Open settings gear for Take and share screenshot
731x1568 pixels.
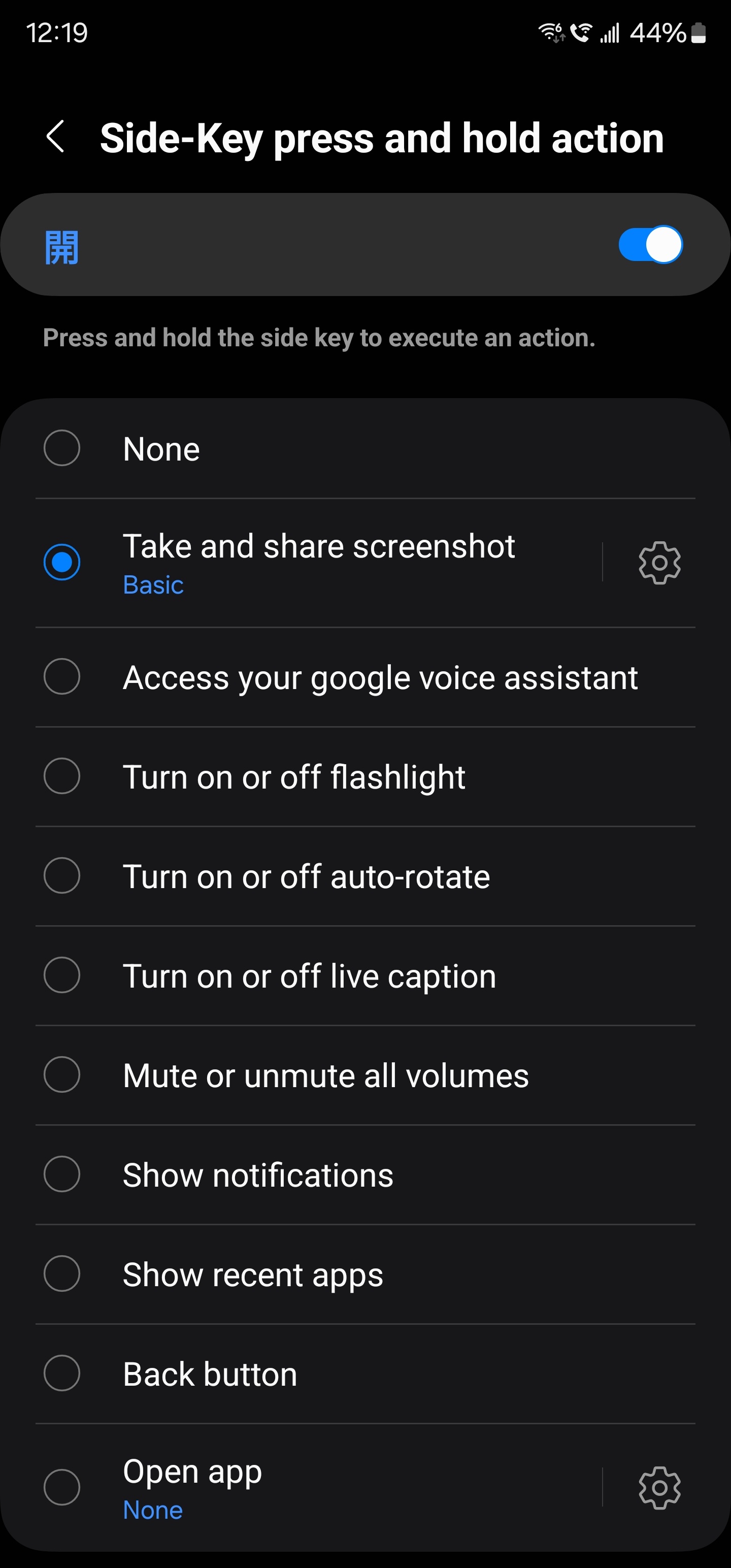pos(659,563)
